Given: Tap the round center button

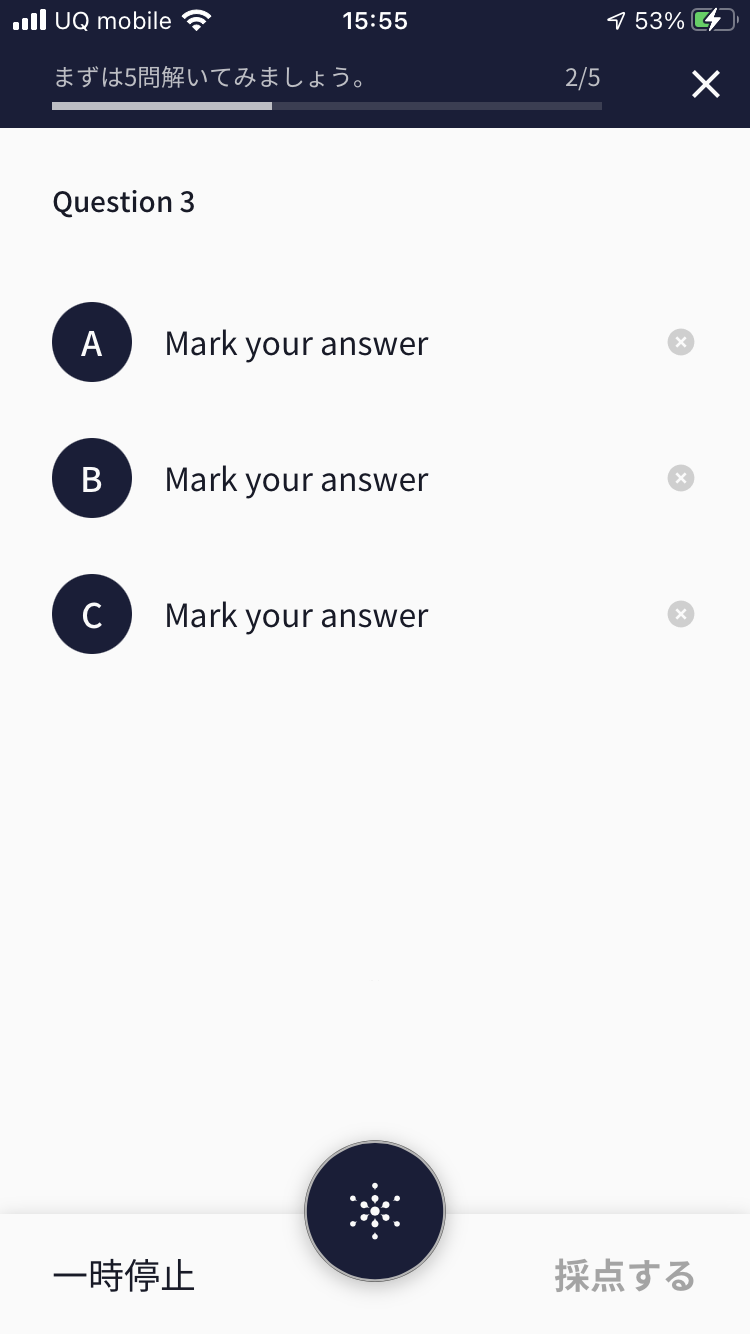Looking at the screenshot, I should (x=375, y=1211).
